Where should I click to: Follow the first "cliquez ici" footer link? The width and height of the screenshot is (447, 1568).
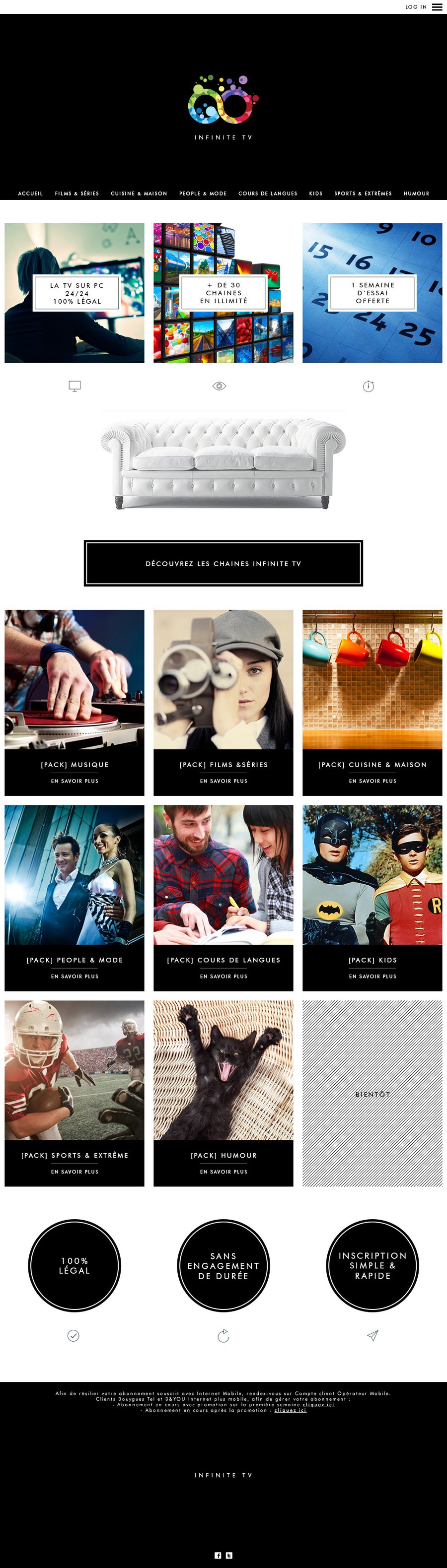318,1404
